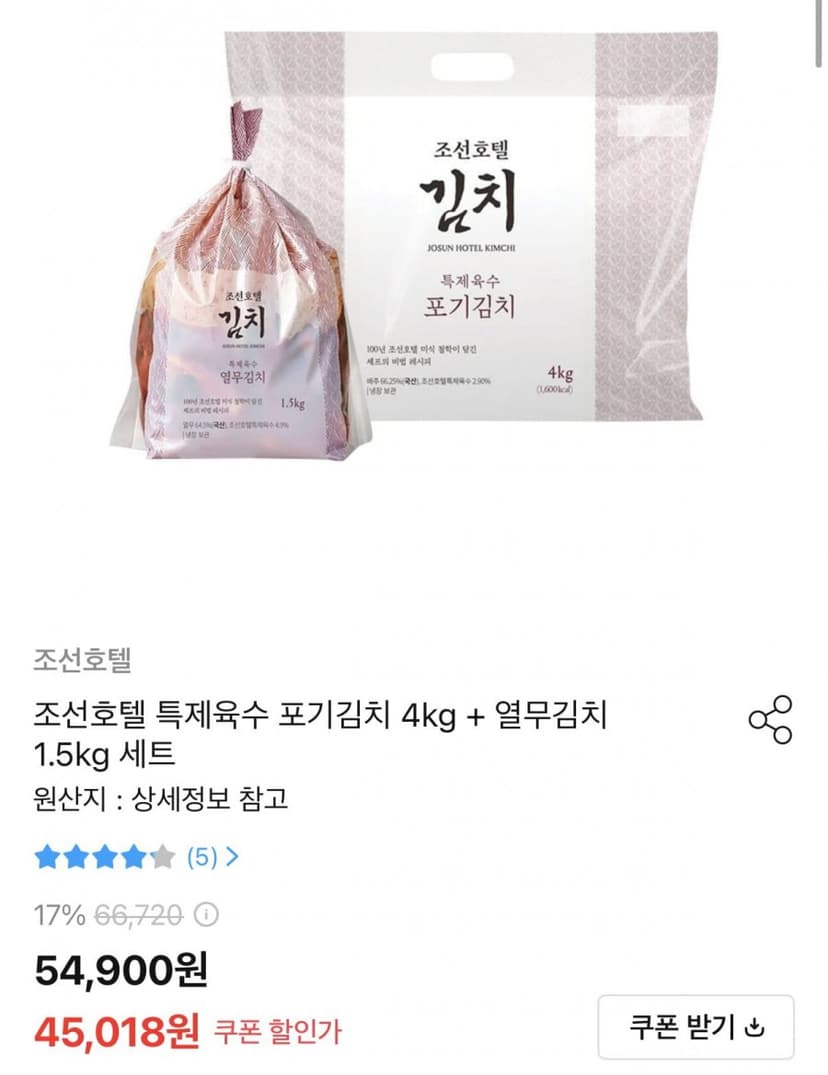828x1075 pixels.
Task: Open the 조선호텔 brand link
Action: pos(82,660)
